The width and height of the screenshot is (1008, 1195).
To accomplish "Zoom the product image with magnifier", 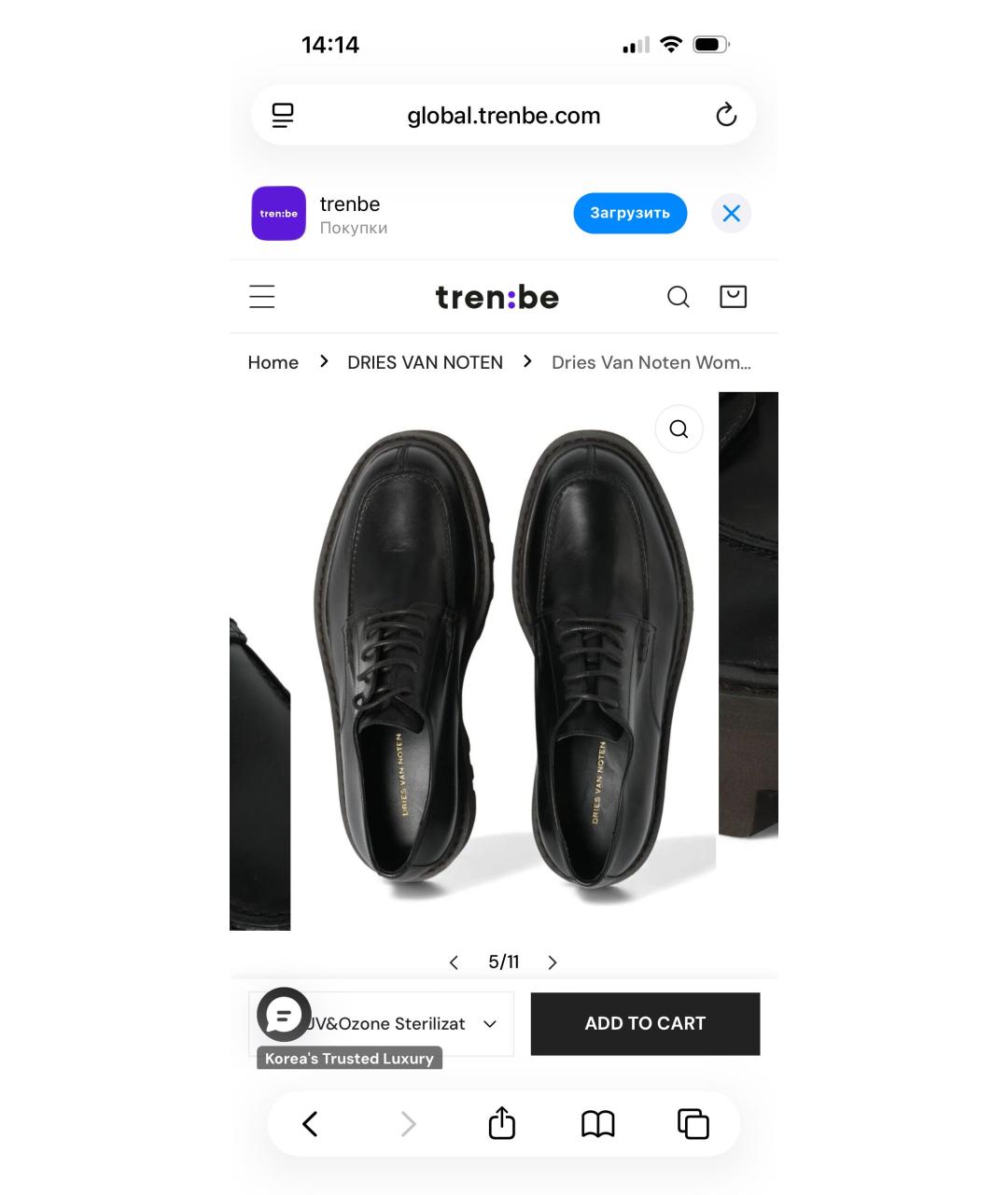I will tap(679, 429).
